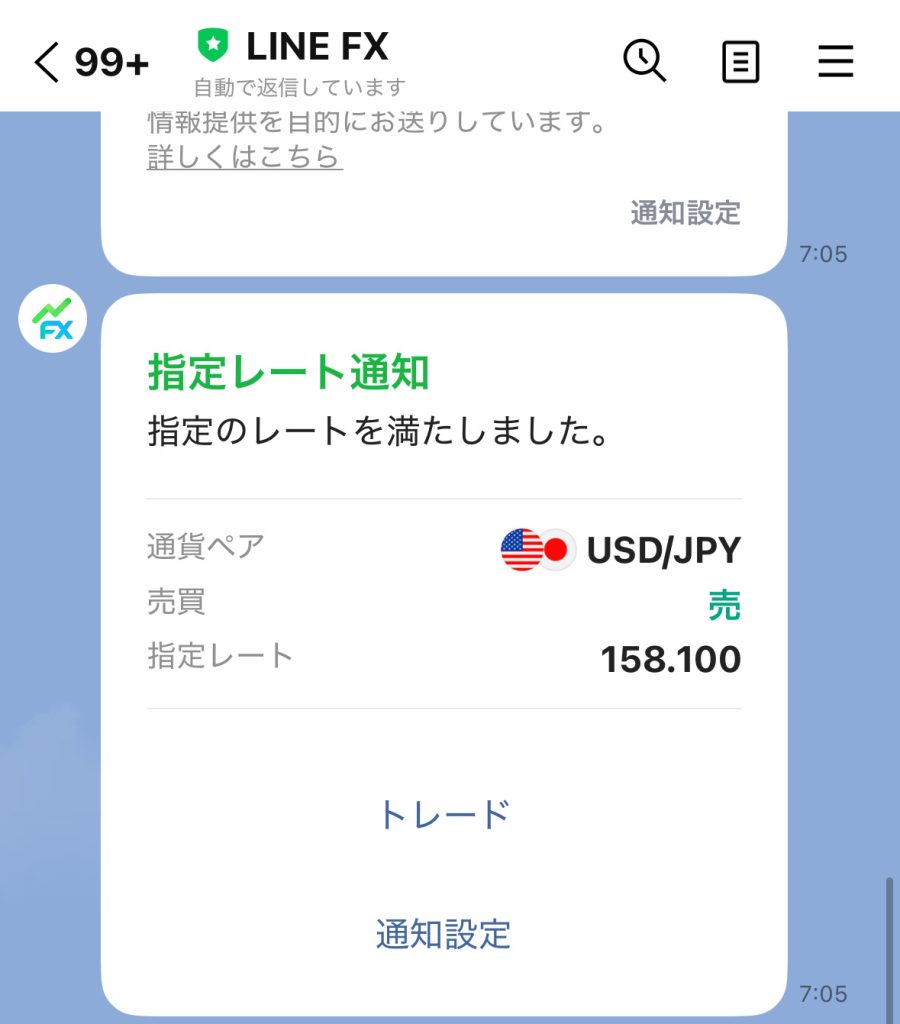Open the notes list icon

(x=740, y=63)
